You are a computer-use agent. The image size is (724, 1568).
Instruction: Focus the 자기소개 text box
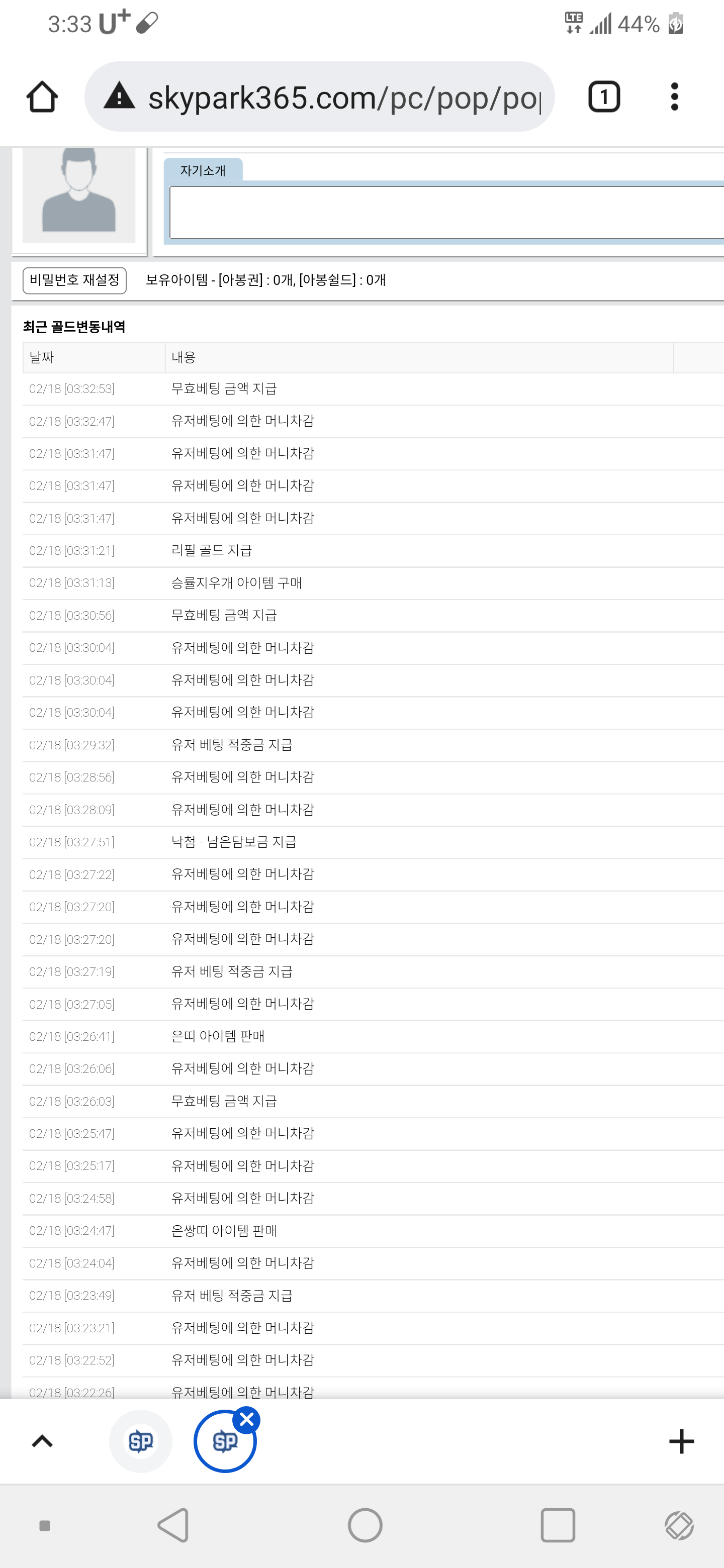click(x=447, y=213)
